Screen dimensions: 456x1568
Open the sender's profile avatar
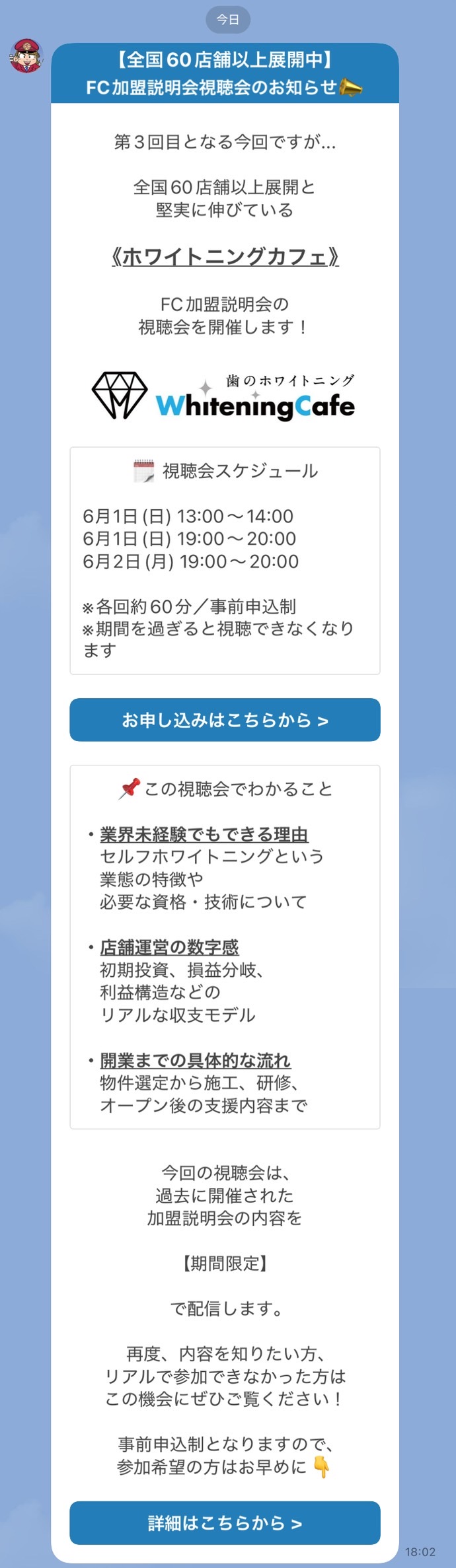(26, 55)
